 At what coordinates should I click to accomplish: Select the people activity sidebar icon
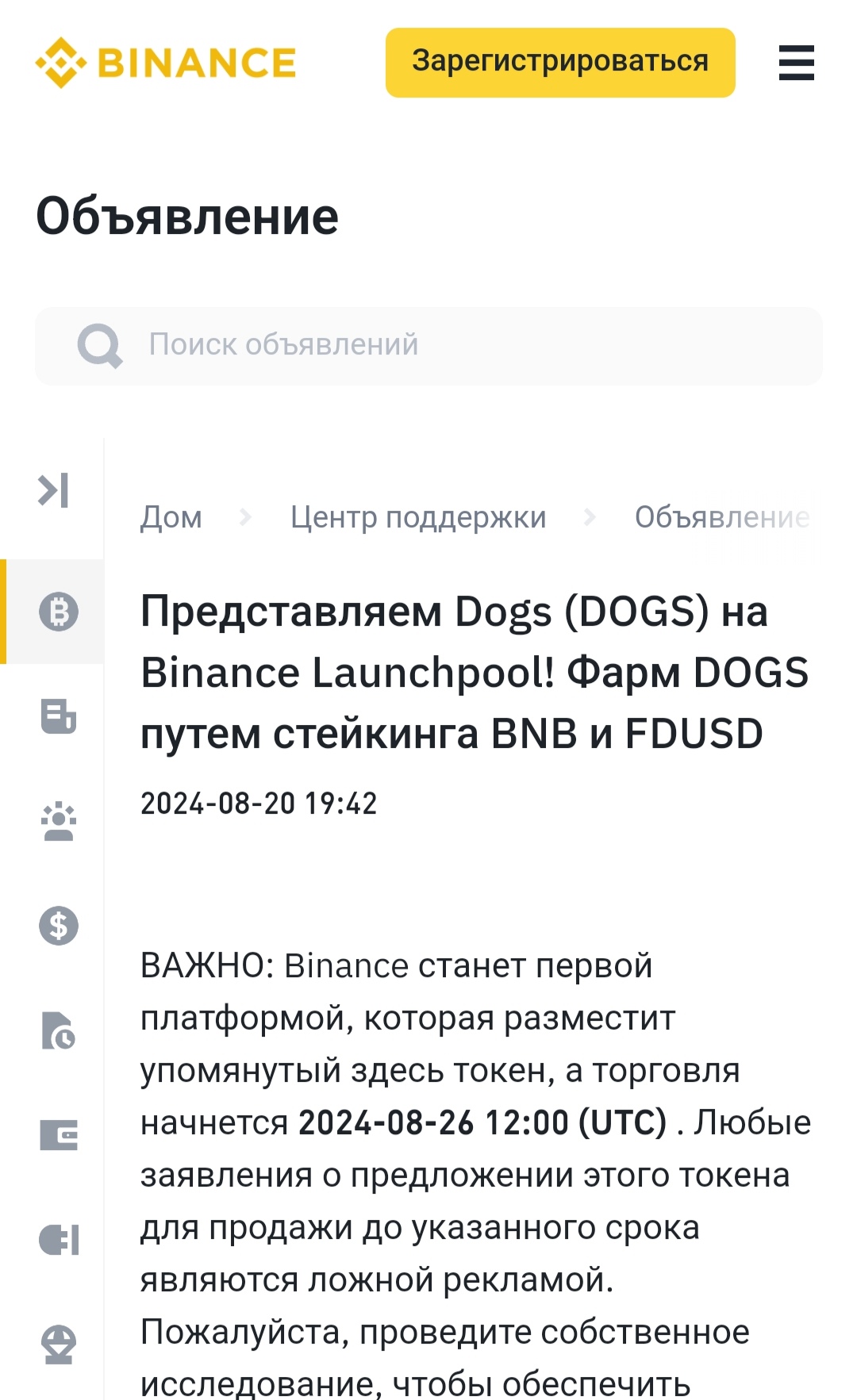click(x=59, y=821)
